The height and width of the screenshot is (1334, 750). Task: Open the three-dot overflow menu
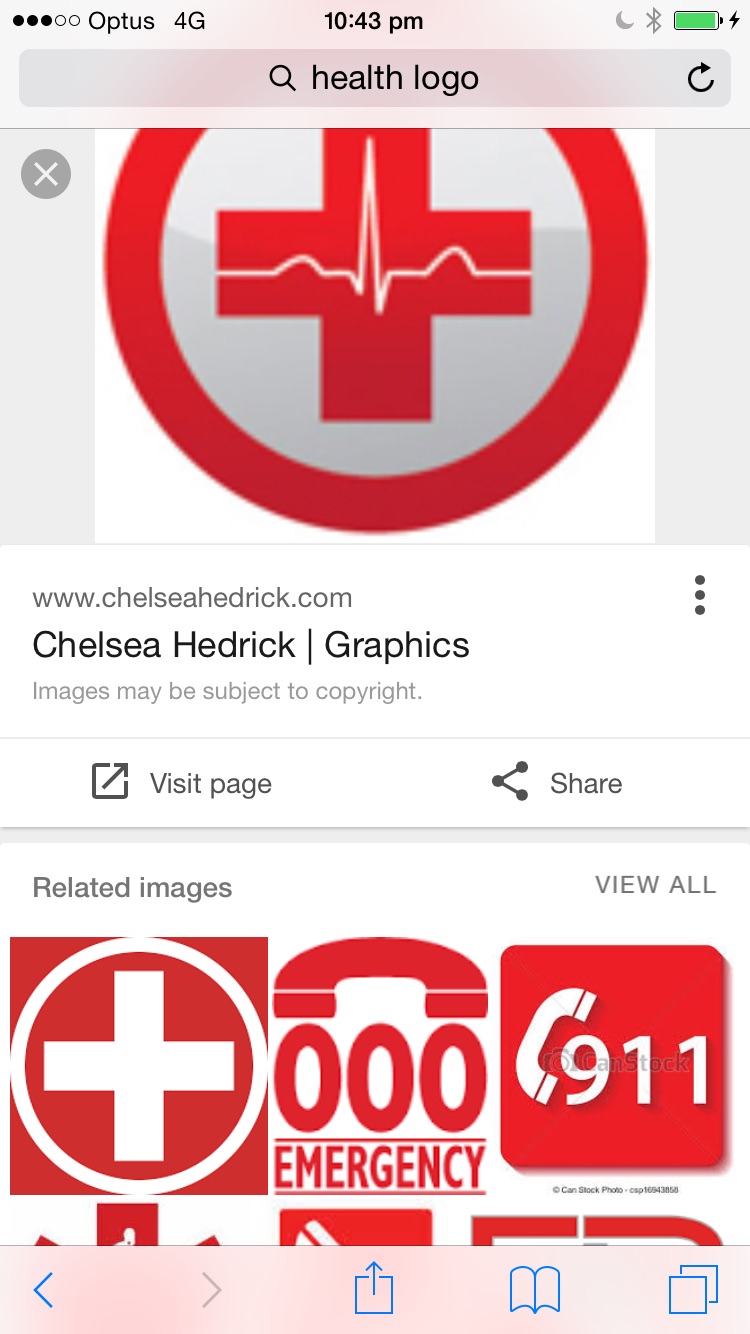click(x=699, y=596)
